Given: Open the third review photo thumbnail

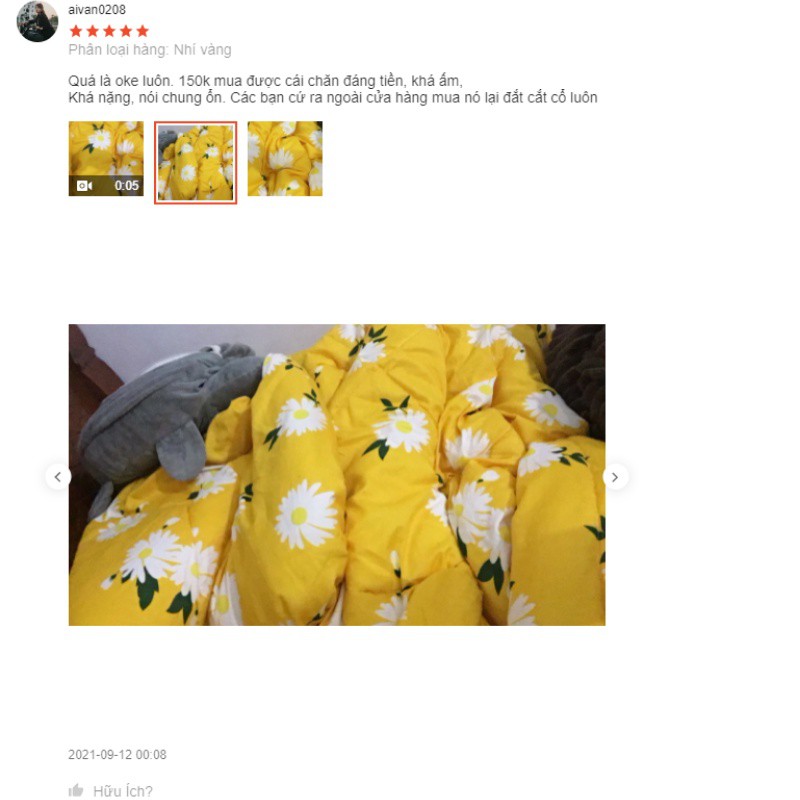Looking at the screenshot, I should point(285,159).
